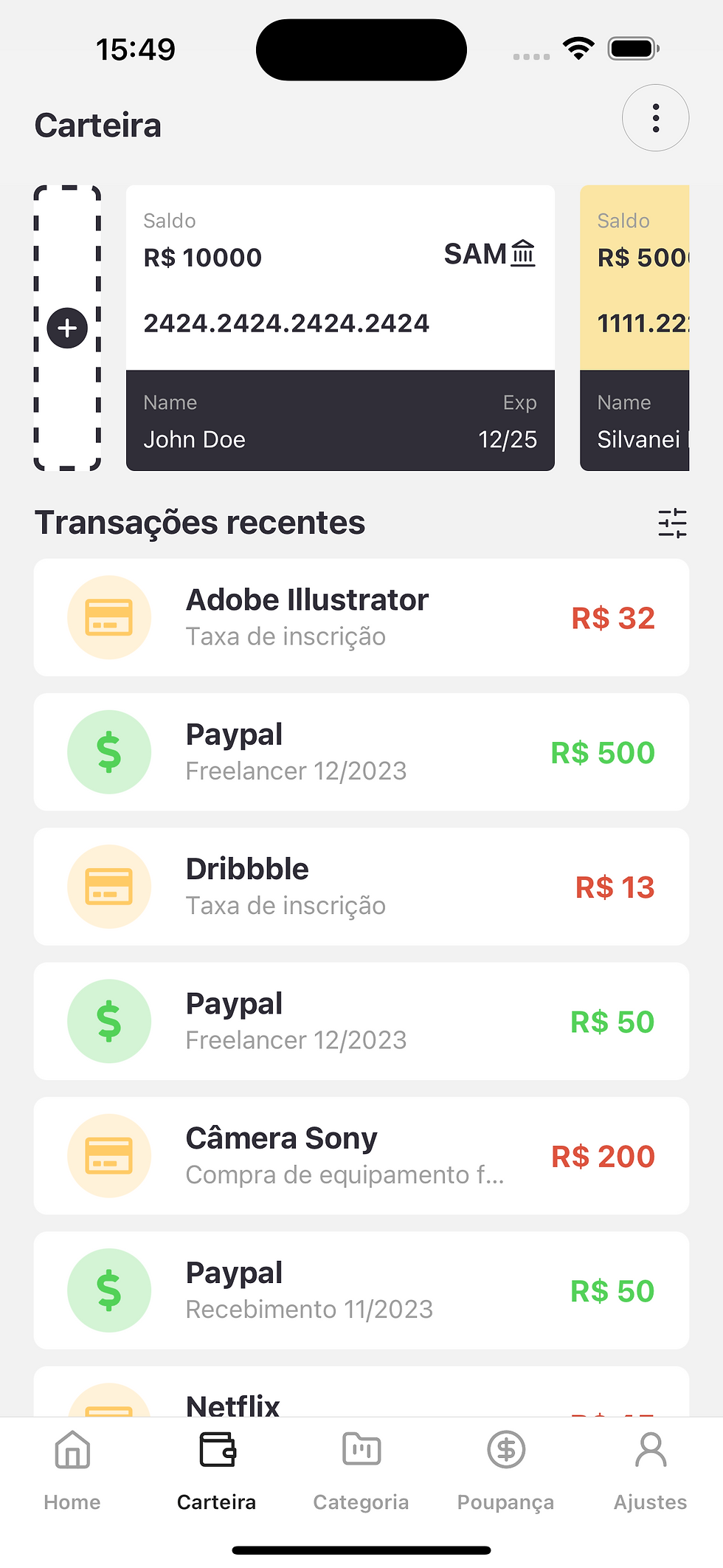
Task: Add a new card with the plus button
Action: pos(67,328)
